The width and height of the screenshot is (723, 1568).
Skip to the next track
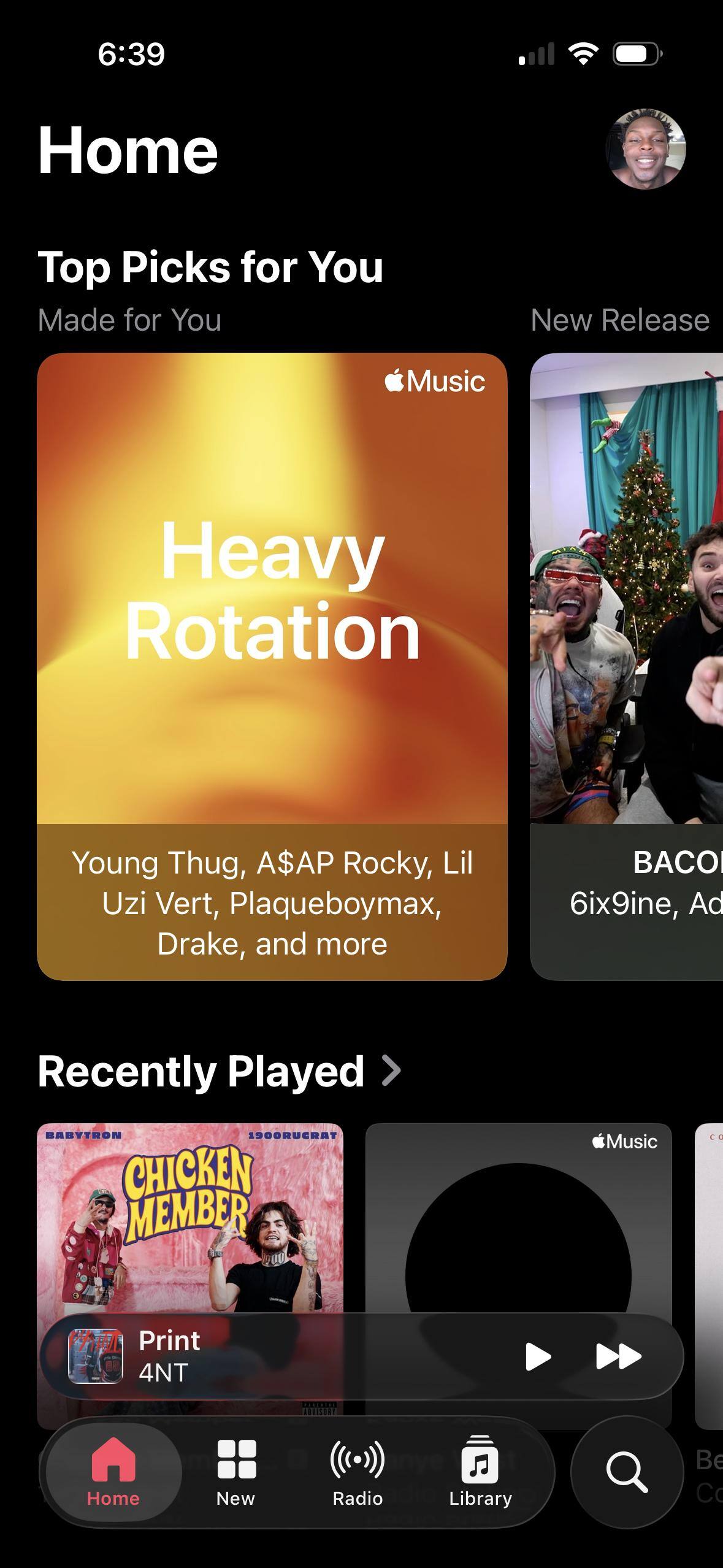618,1356
